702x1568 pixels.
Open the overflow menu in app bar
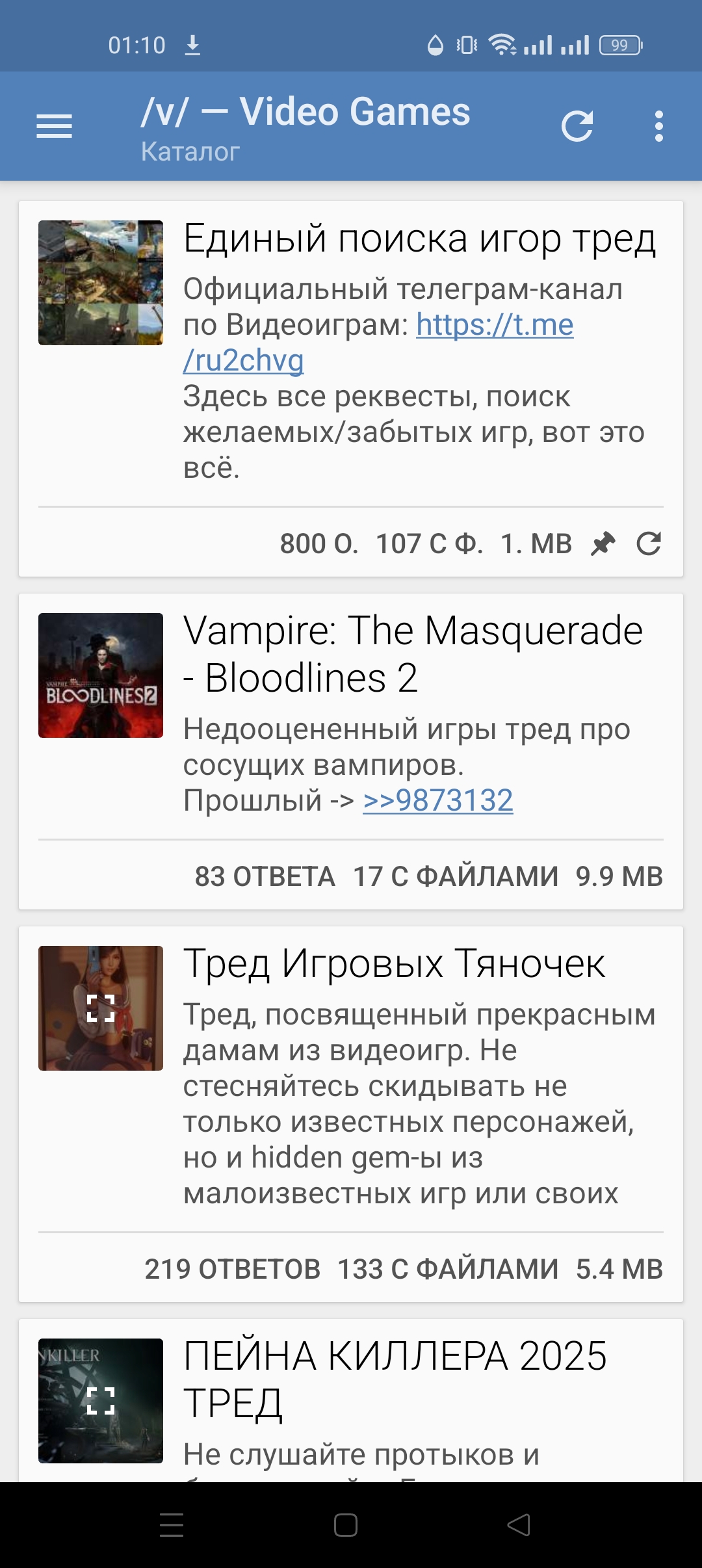click(658, 126)
